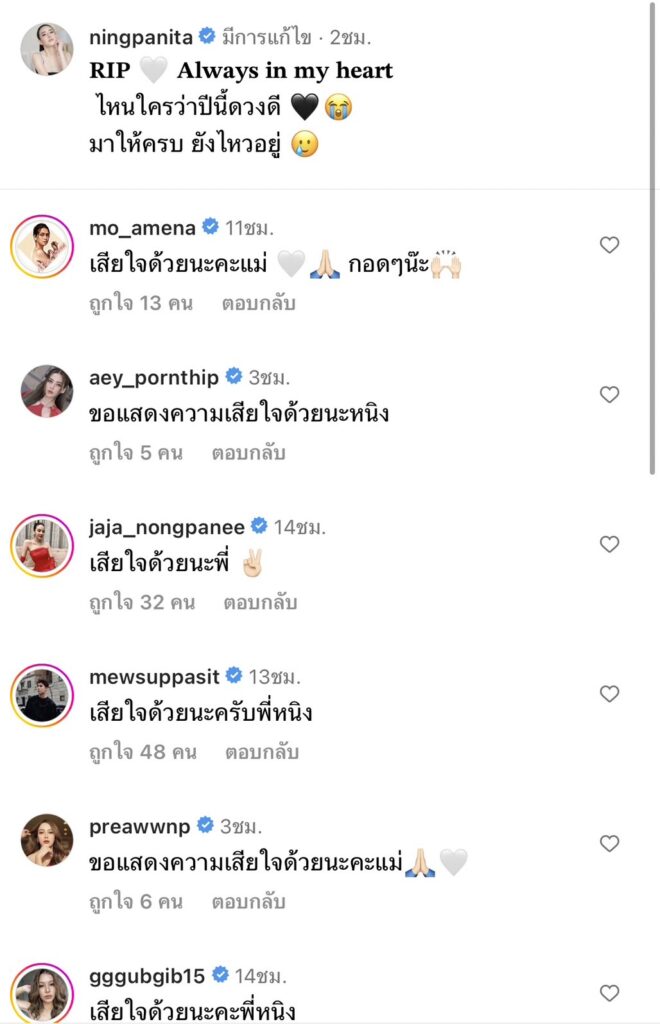
Task: Open ningpanita's profile from the username
Action: (x=142, y=37)
